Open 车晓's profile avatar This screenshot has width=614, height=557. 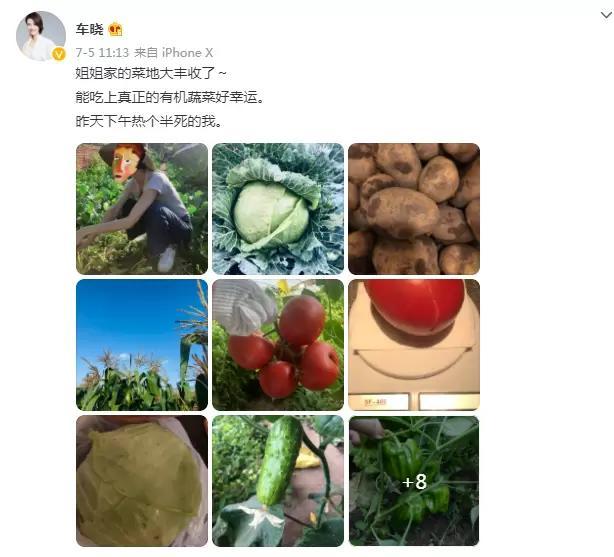(x=41, y=37)
